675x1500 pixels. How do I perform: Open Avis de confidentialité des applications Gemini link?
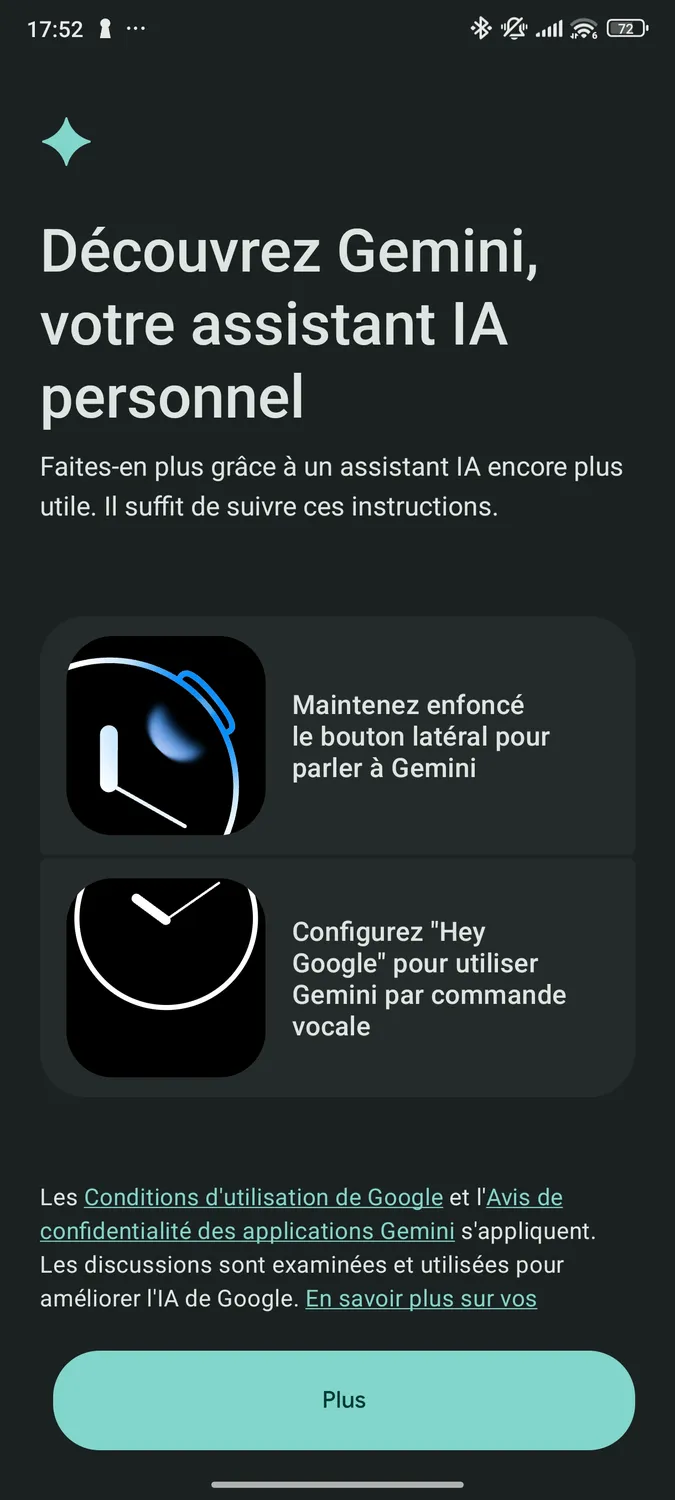click(247, 1231)
